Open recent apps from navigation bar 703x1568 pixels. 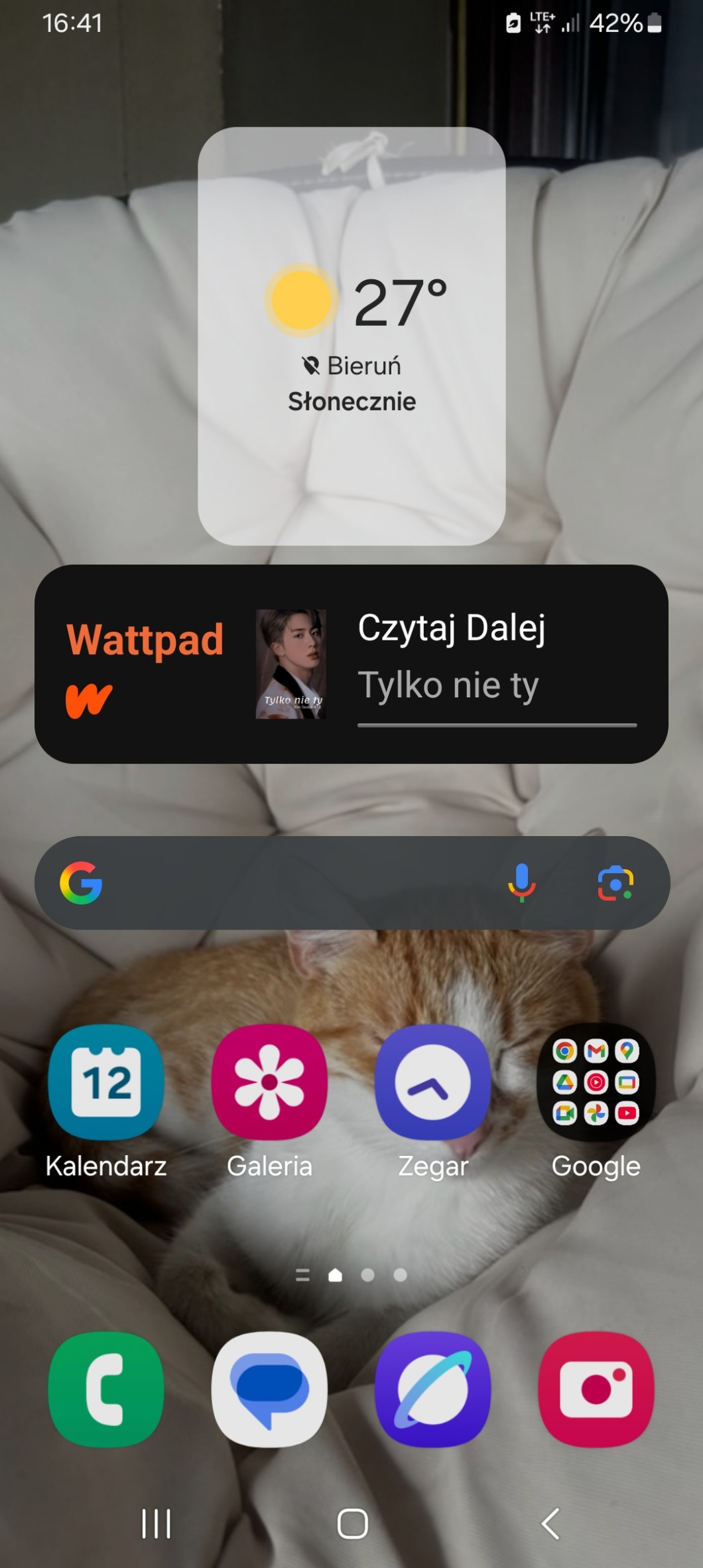[157, 1523]
